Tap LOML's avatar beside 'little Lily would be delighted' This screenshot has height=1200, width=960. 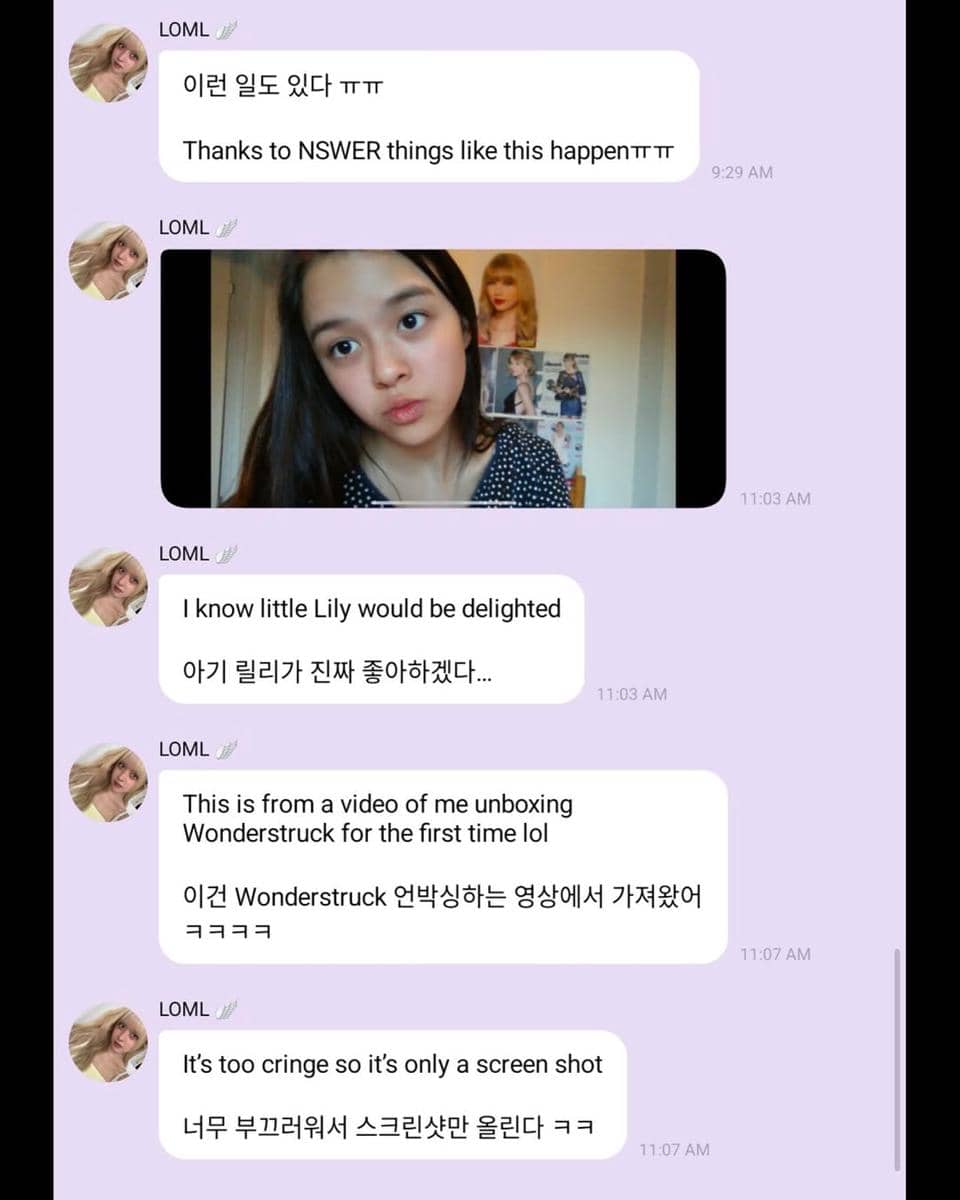[x=108, y=587]
